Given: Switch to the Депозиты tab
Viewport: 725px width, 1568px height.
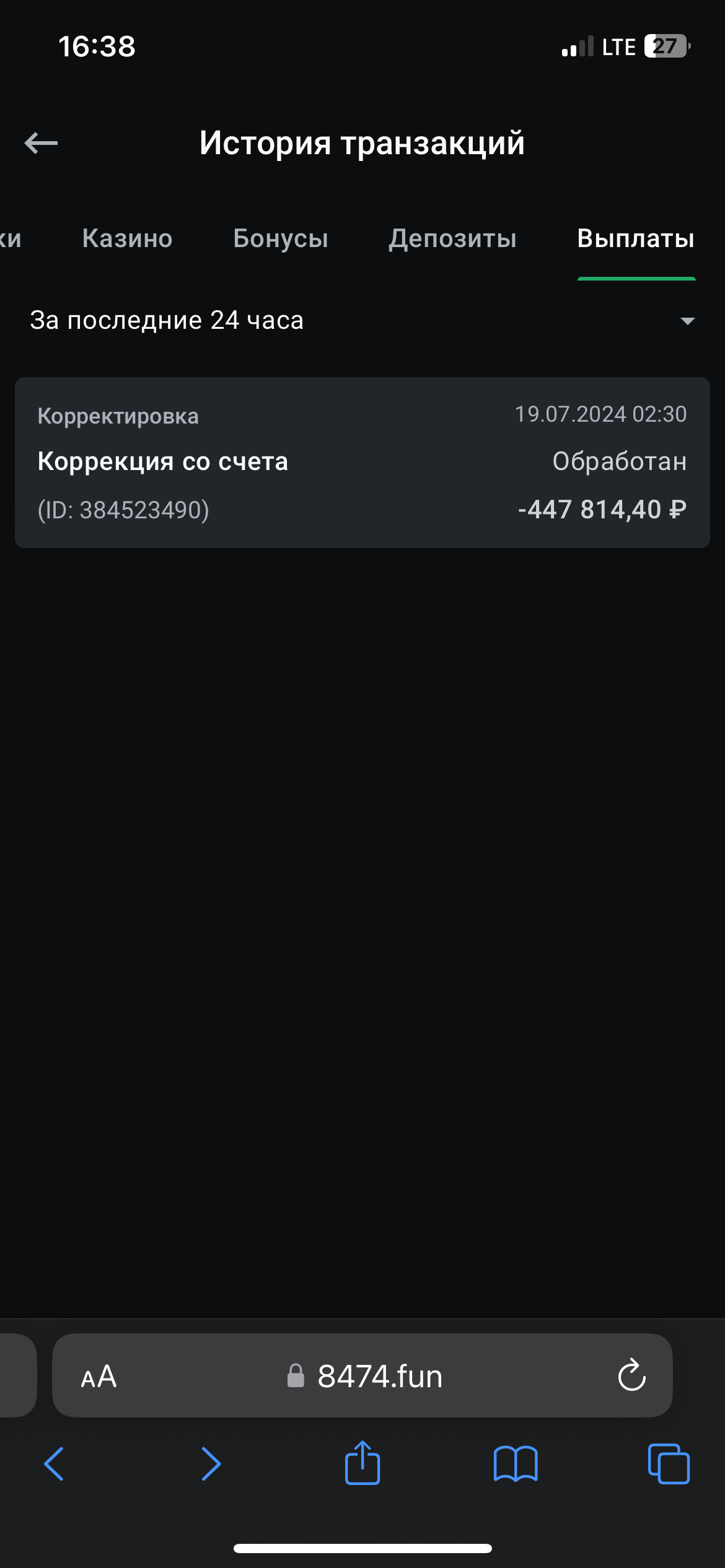Looking at the screenshot, I should pos(452,238).
